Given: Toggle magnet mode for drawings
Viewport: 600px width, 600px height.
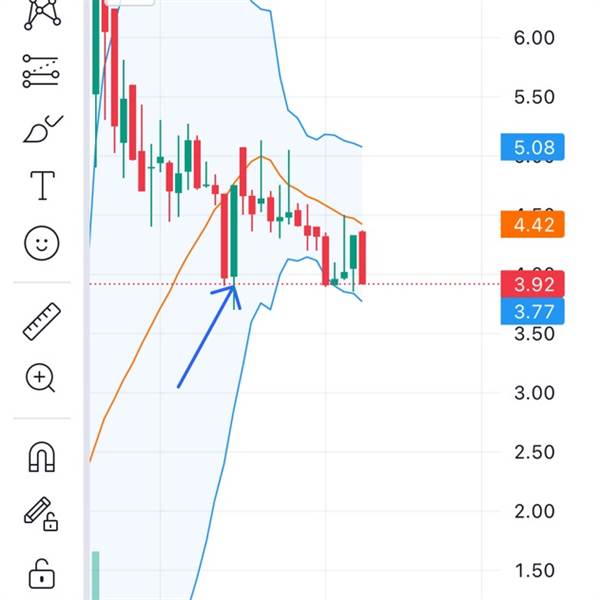Looking at the screenshot, I should [41, 457].
